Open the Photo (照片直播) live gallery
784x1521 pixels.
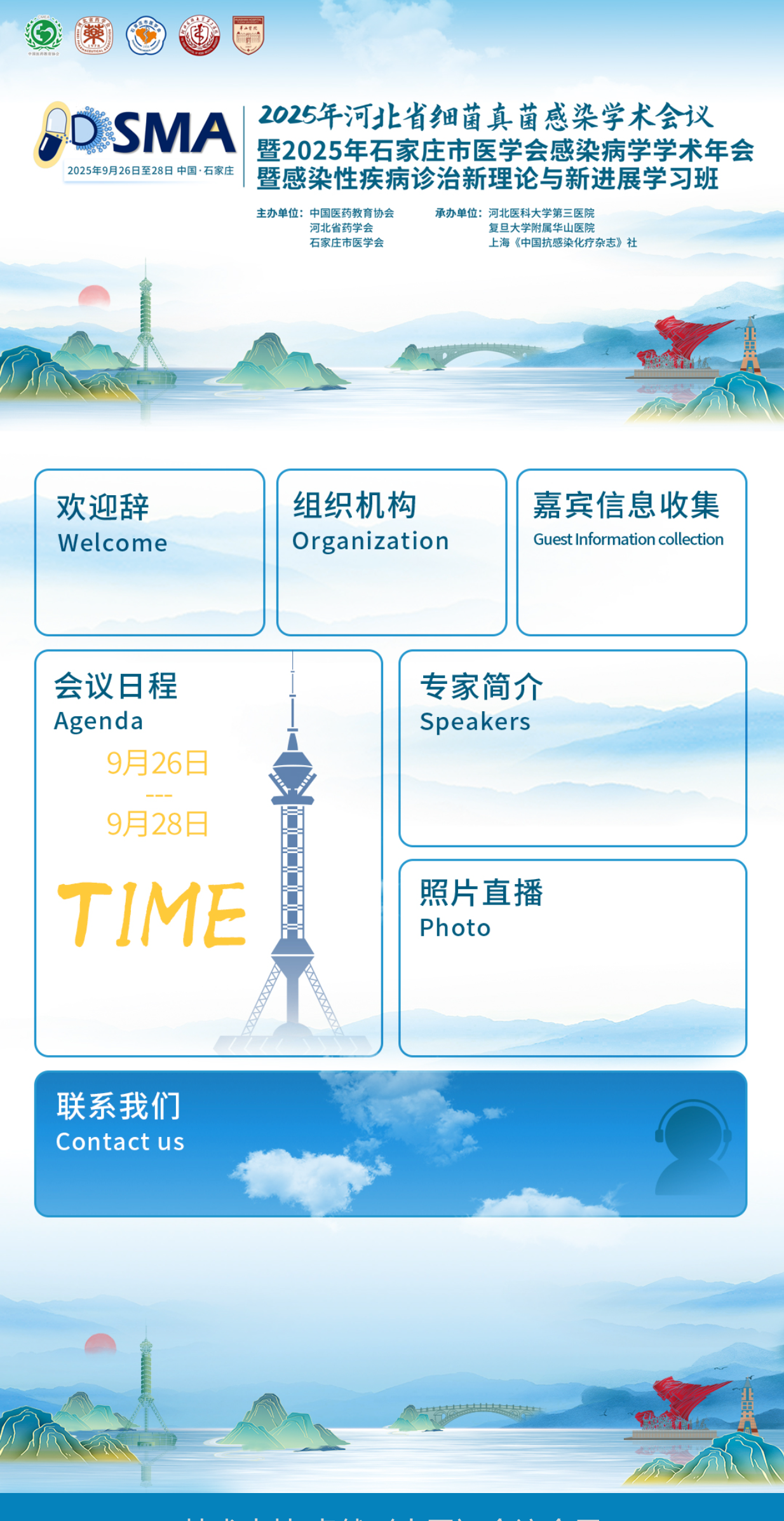pos(572,957)
